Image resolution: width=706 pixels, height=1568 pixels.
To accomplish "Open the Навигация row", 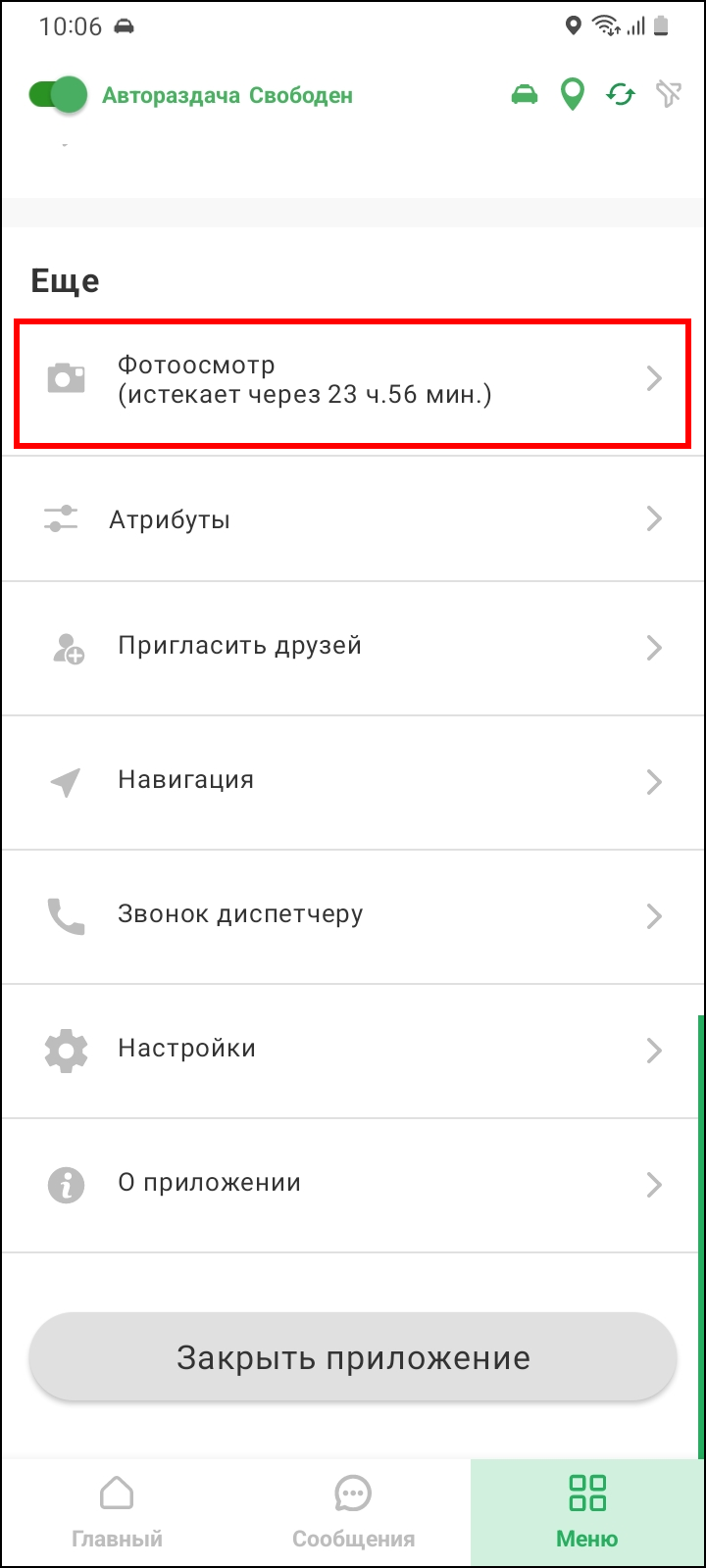I will (x=351, y=781).
